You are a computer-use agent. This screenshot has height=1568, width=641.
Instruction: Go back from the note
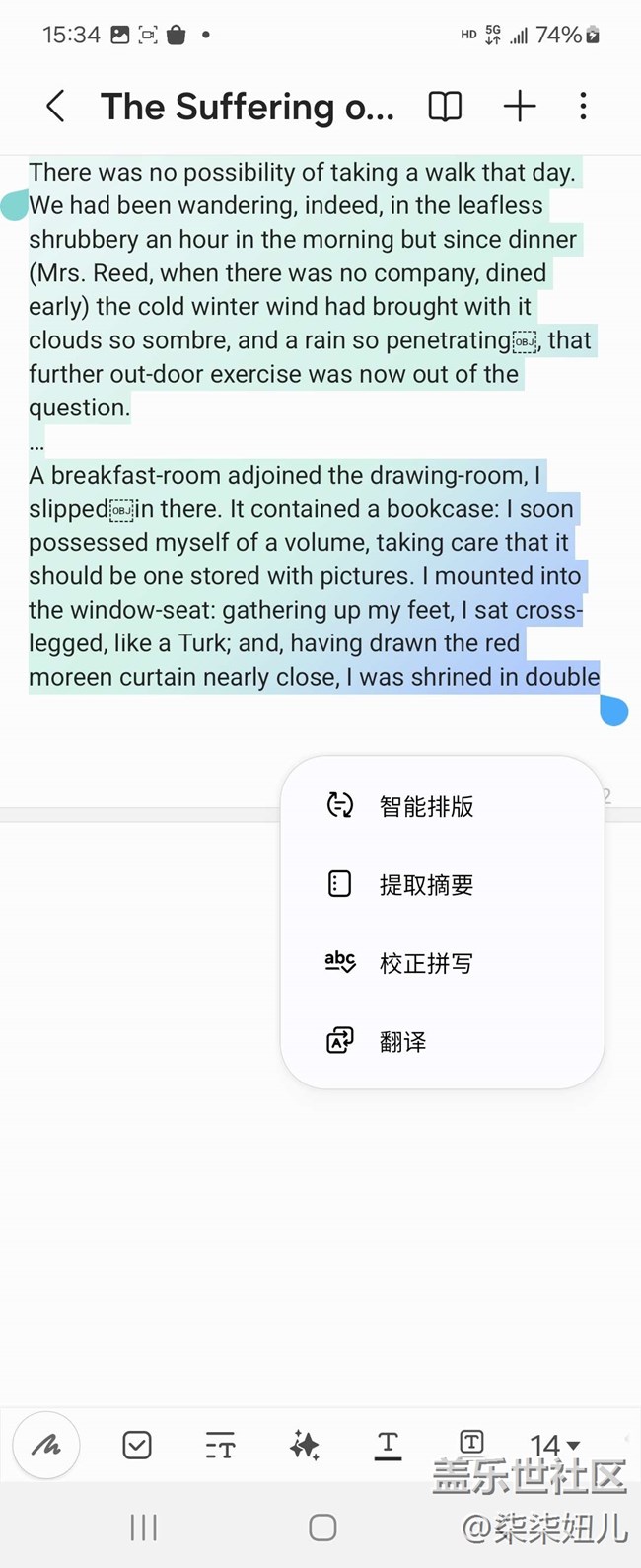coord(56,107)
